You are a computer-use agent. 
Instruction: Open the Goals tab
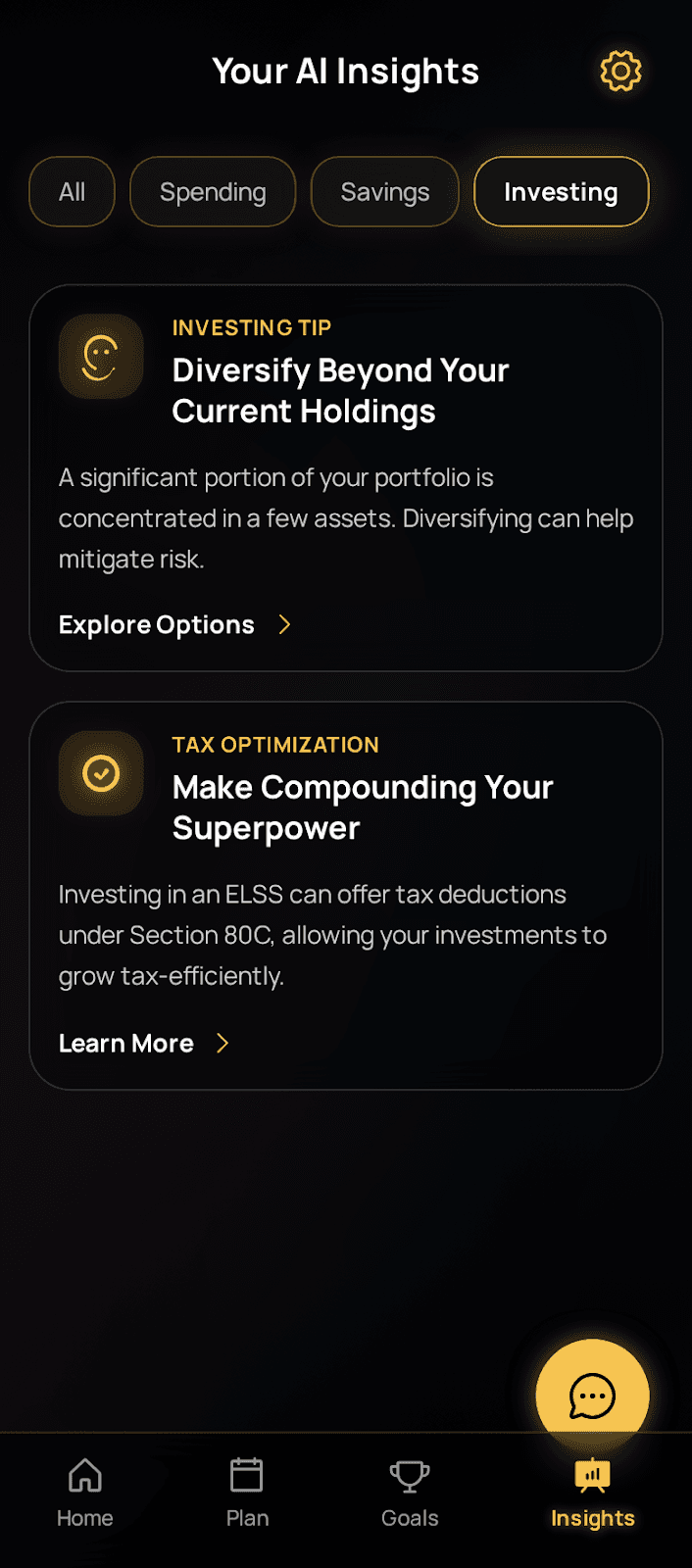[410, 1493]
